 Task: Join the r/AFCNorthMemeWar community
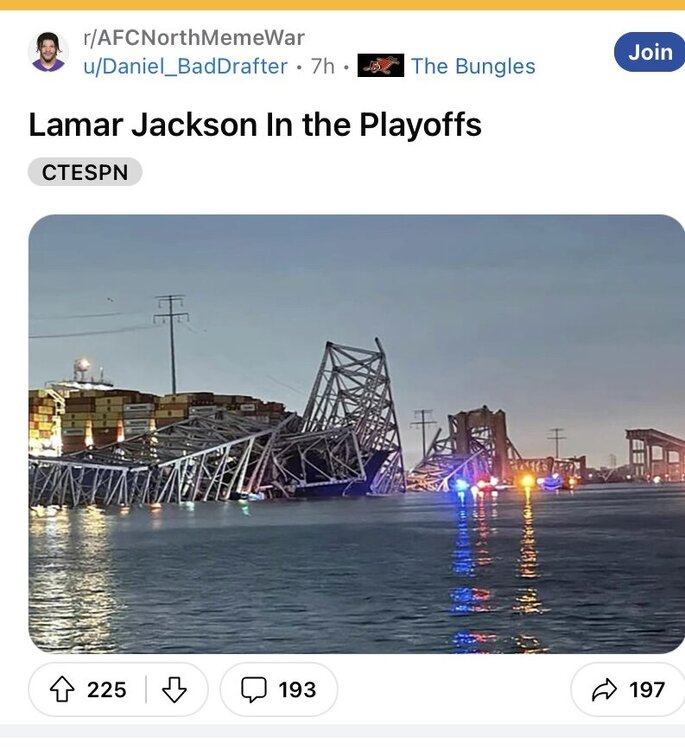pyautogui.click(x=649, y=52)
